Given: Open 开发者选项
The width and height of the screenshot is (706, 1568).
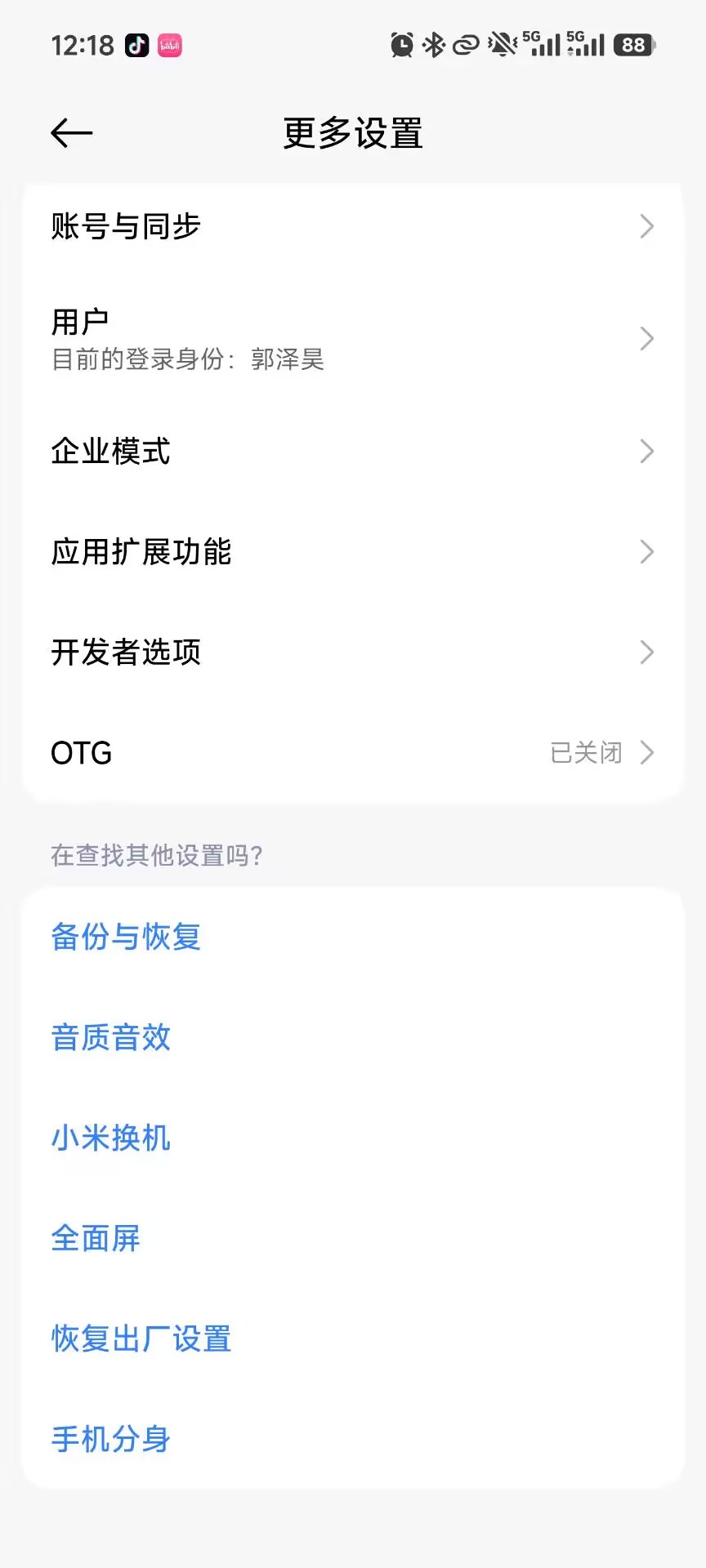Looking at the screenshot, I should [351, 653].
